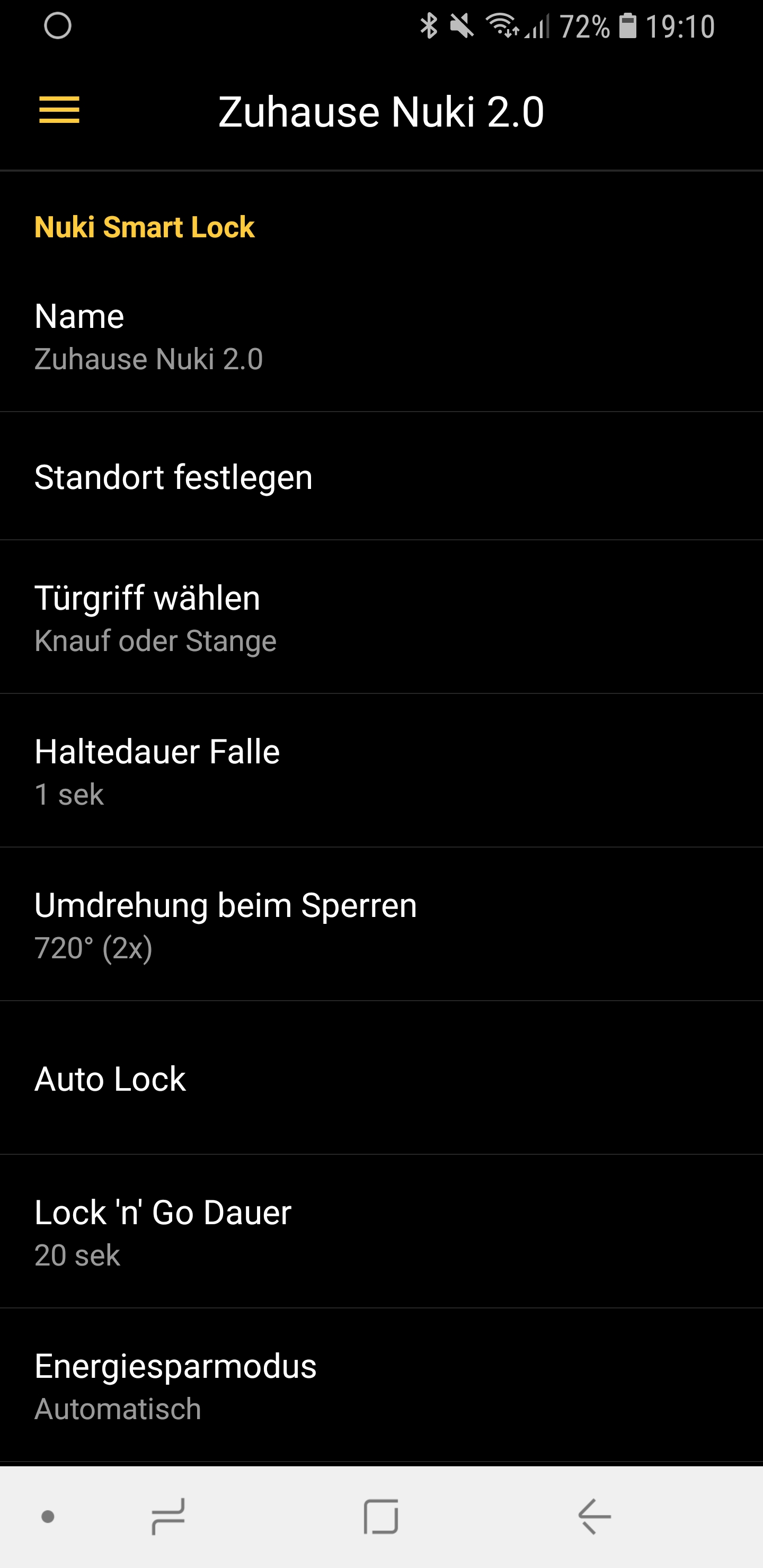Image resolution: width=763 pixels, height=1568 pixels.
Task: Tap the system back button
Action: (595, 1516)
